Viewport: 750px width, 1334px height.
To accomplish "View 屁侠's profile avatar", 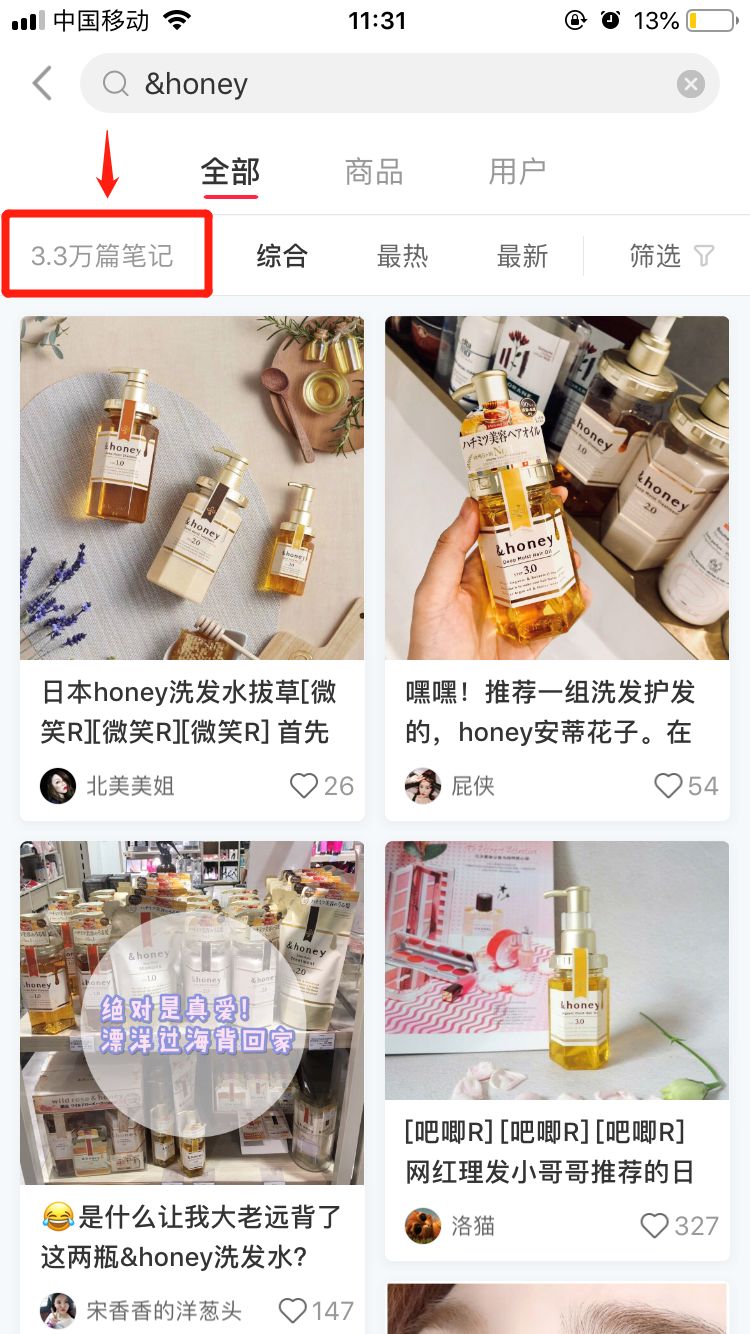I will pyautogui.click(x=423, y=786).
